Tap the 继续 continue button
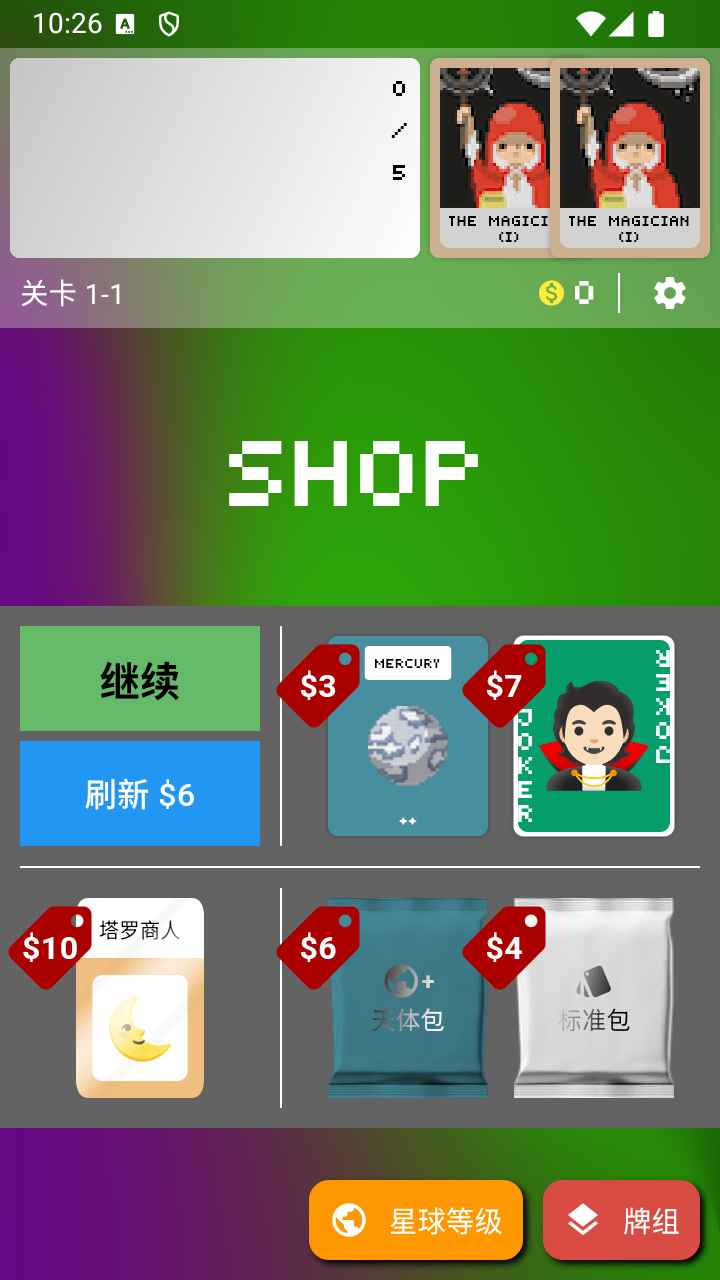Screen dimensions: 720x1280 coord(140,679)
